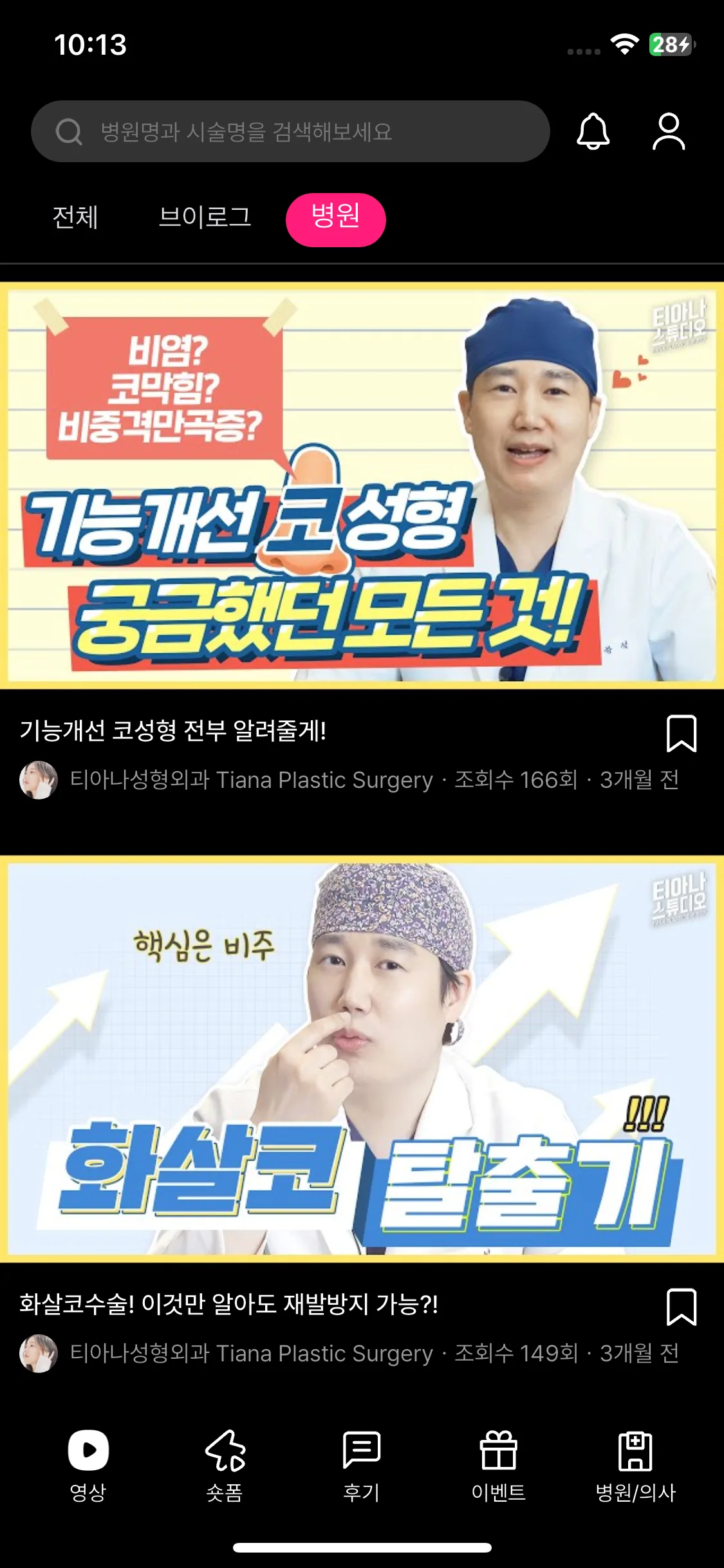The width and height of the screenshot is (724, 1568).
Task: Tap the hospital and procedure search field
Action: click(x=290, y=131)
